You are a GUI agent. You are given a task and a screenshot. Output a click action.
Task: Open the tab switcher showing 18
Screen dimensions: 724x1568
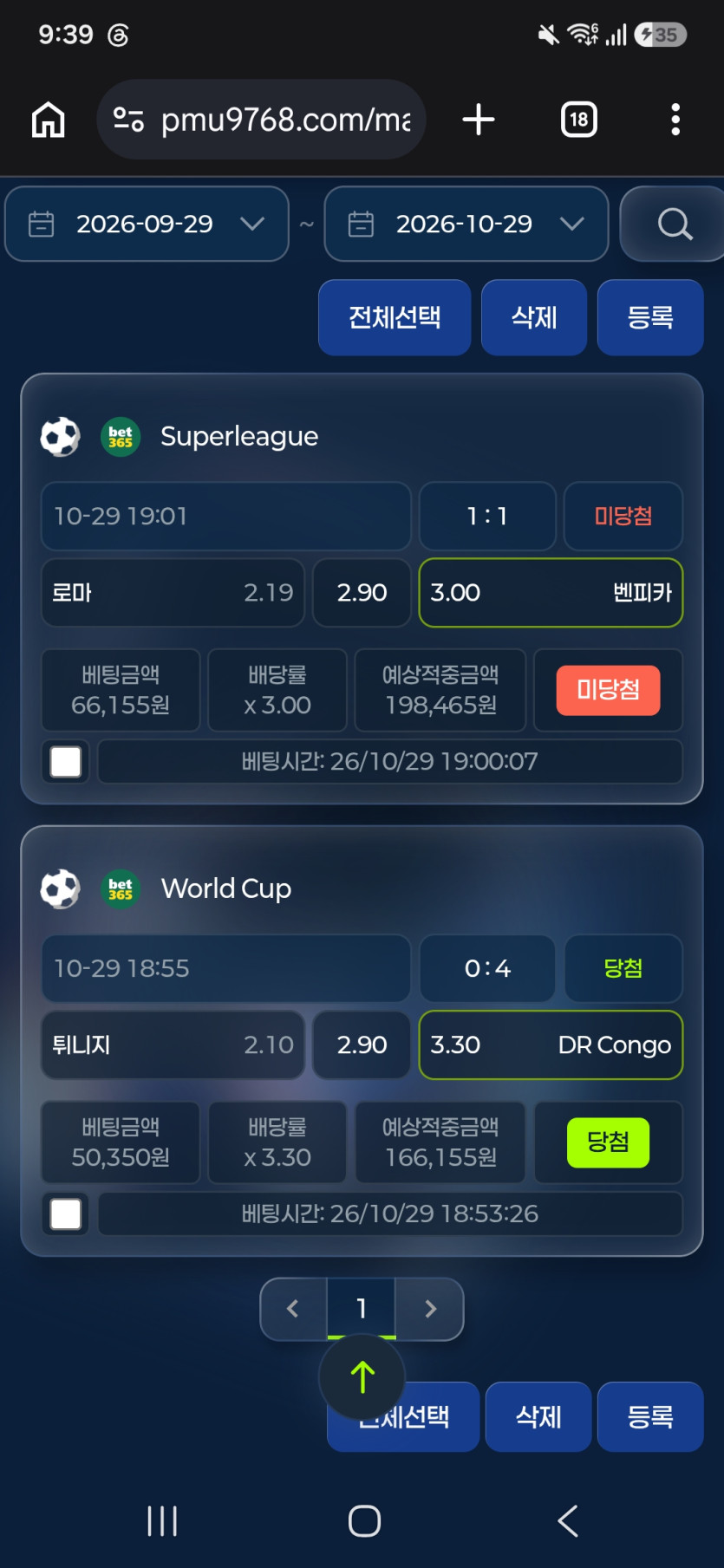(x=579, y=120)
